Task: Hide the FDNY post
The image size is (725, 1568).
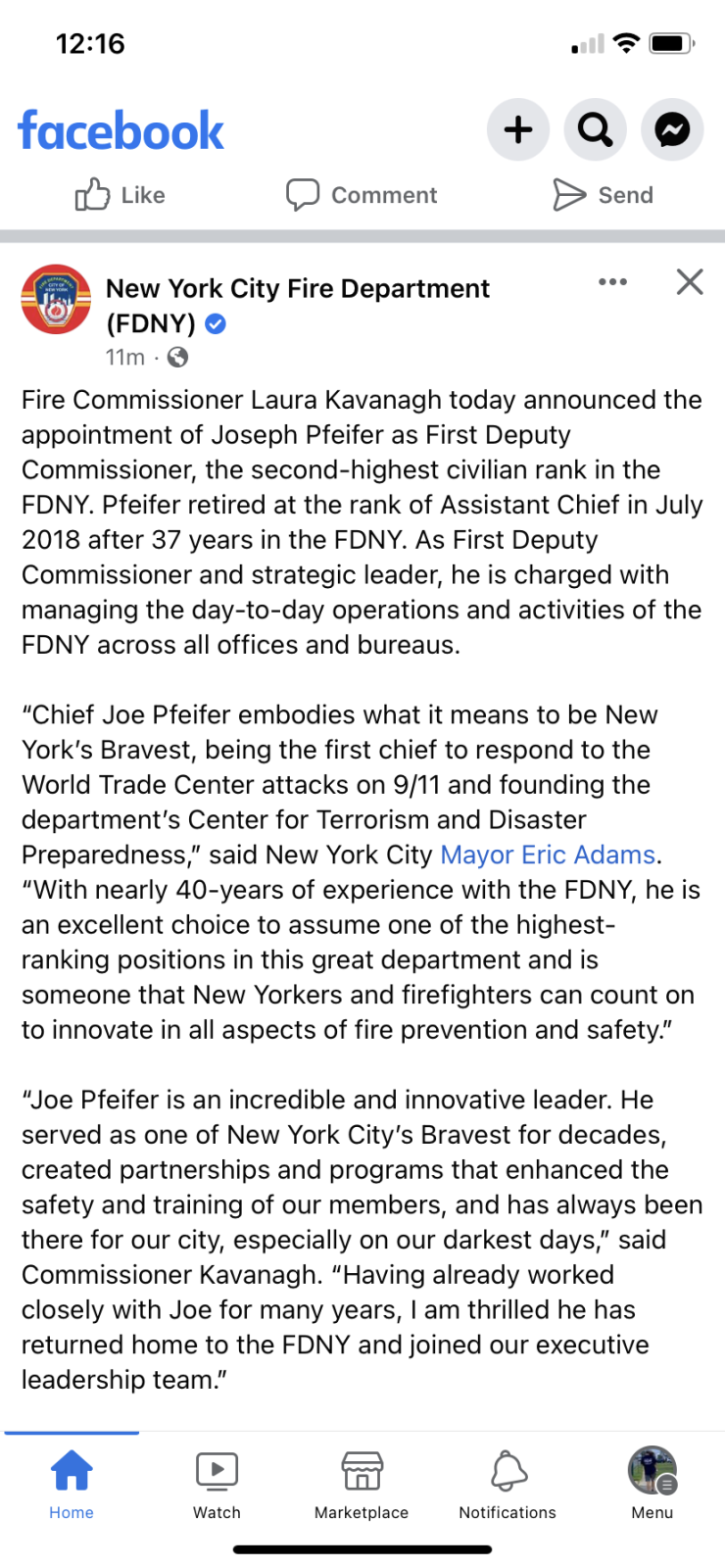Action: tap(690, 282)
